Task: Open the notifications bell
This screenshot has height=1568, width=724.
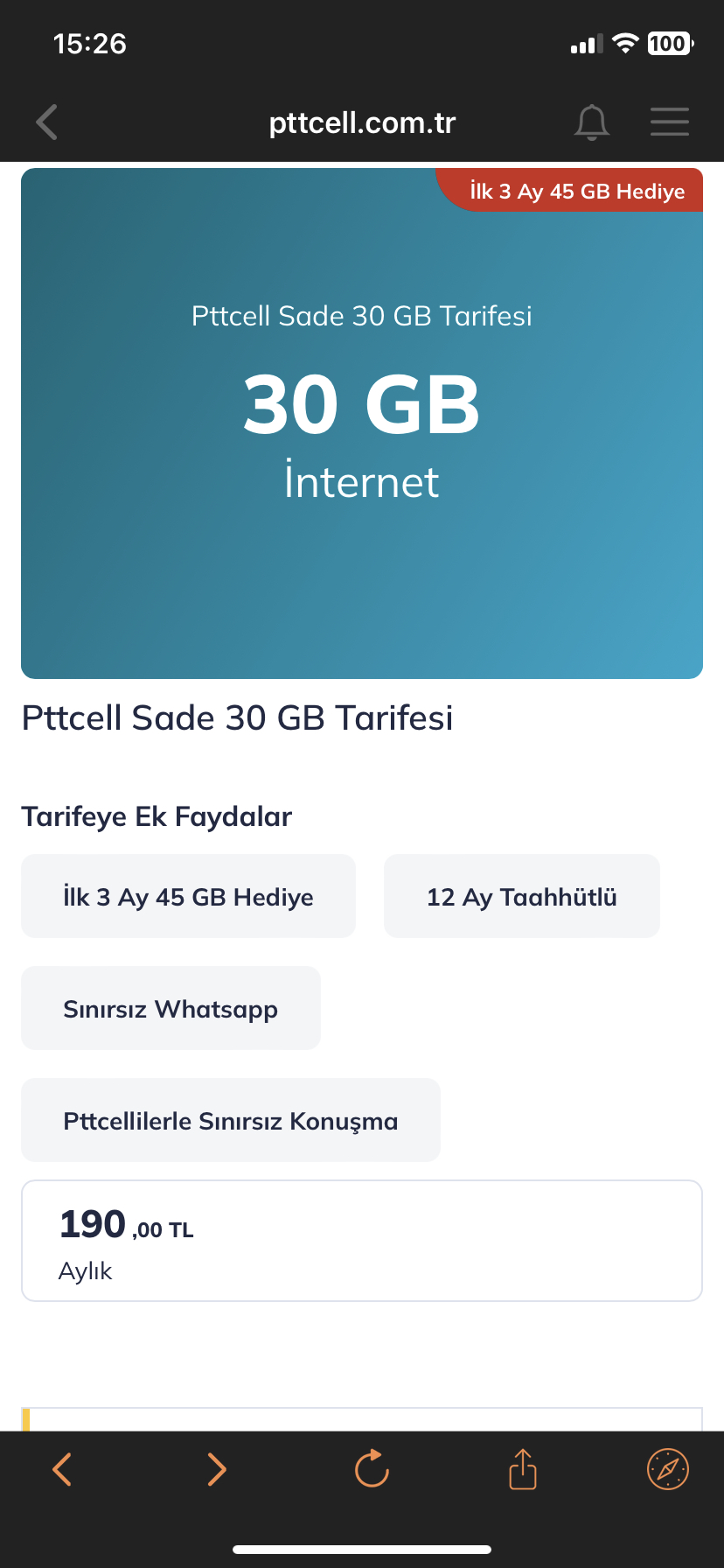Action: 592,122
